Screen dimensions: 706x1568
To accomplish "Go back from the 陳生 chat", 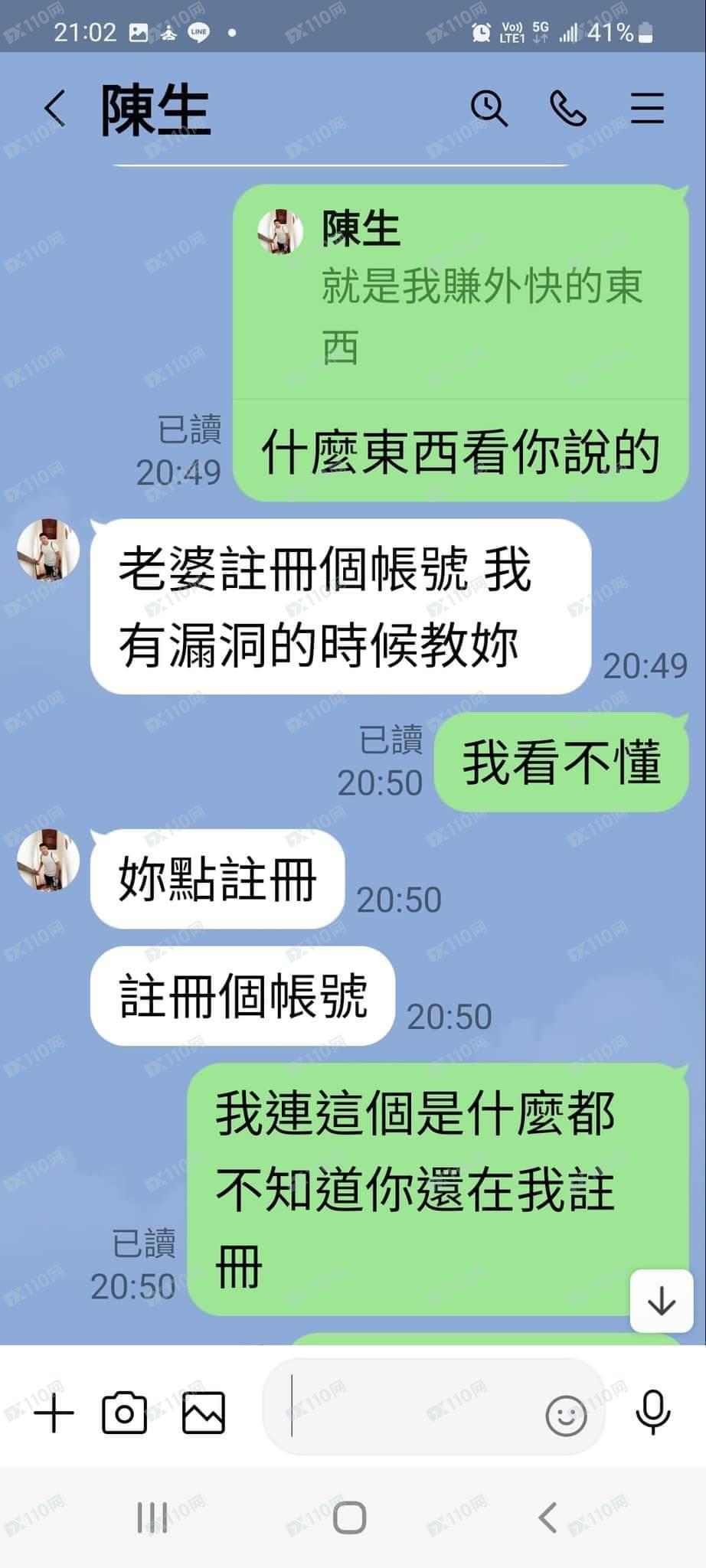I will click(x=54, y=108).
